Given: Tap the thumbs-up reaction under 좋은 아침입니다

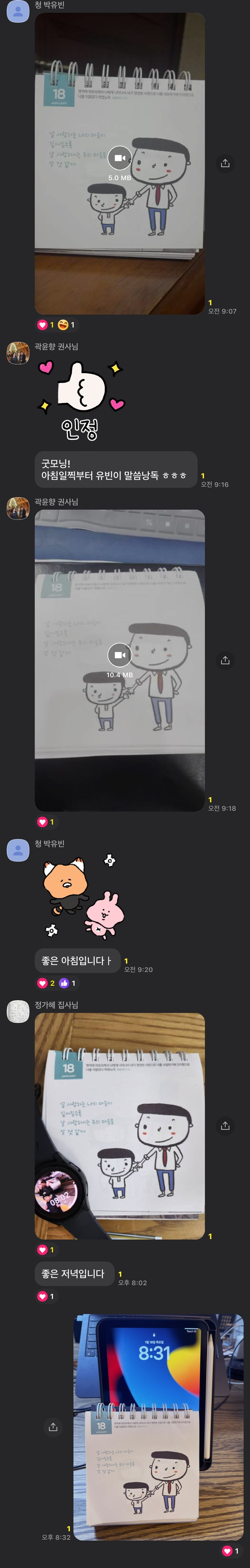Looking at the screenshot, I should 67,983.
